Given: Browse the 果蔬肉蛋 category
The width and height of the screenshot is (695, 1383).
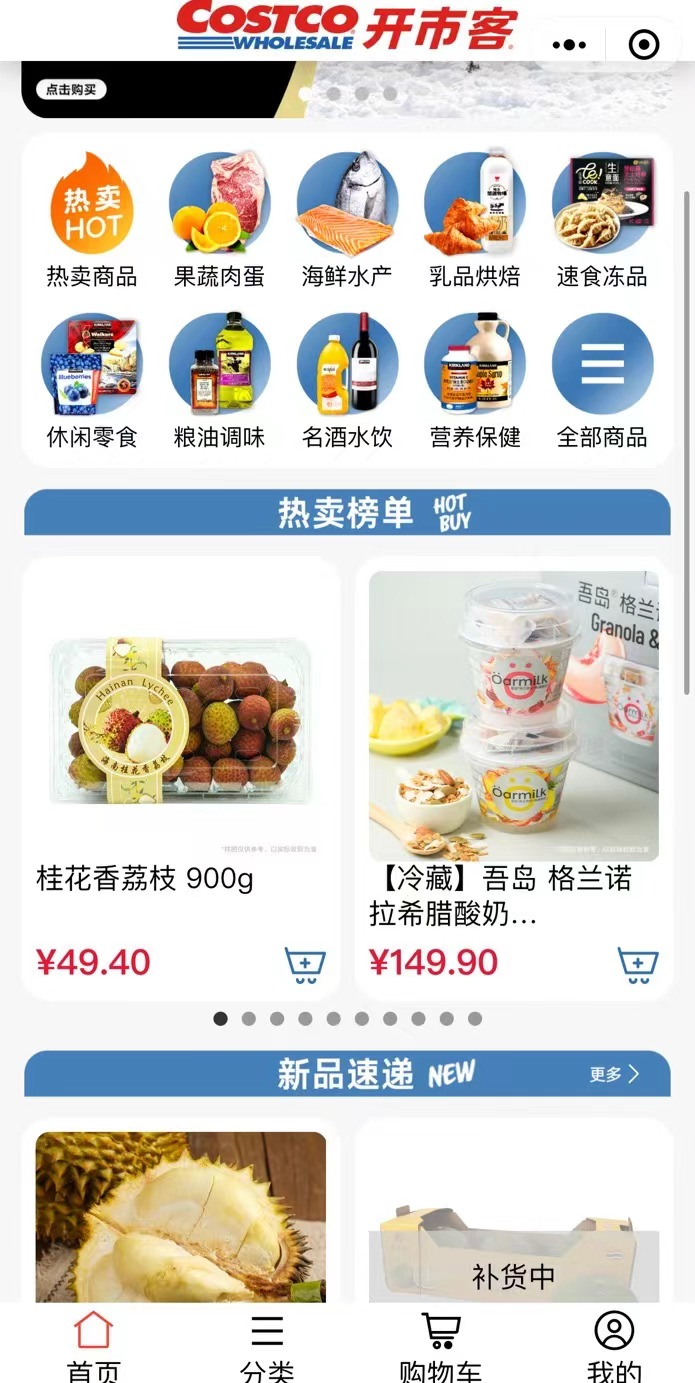Looking at the screenshot, I should [x=219, y=220].
